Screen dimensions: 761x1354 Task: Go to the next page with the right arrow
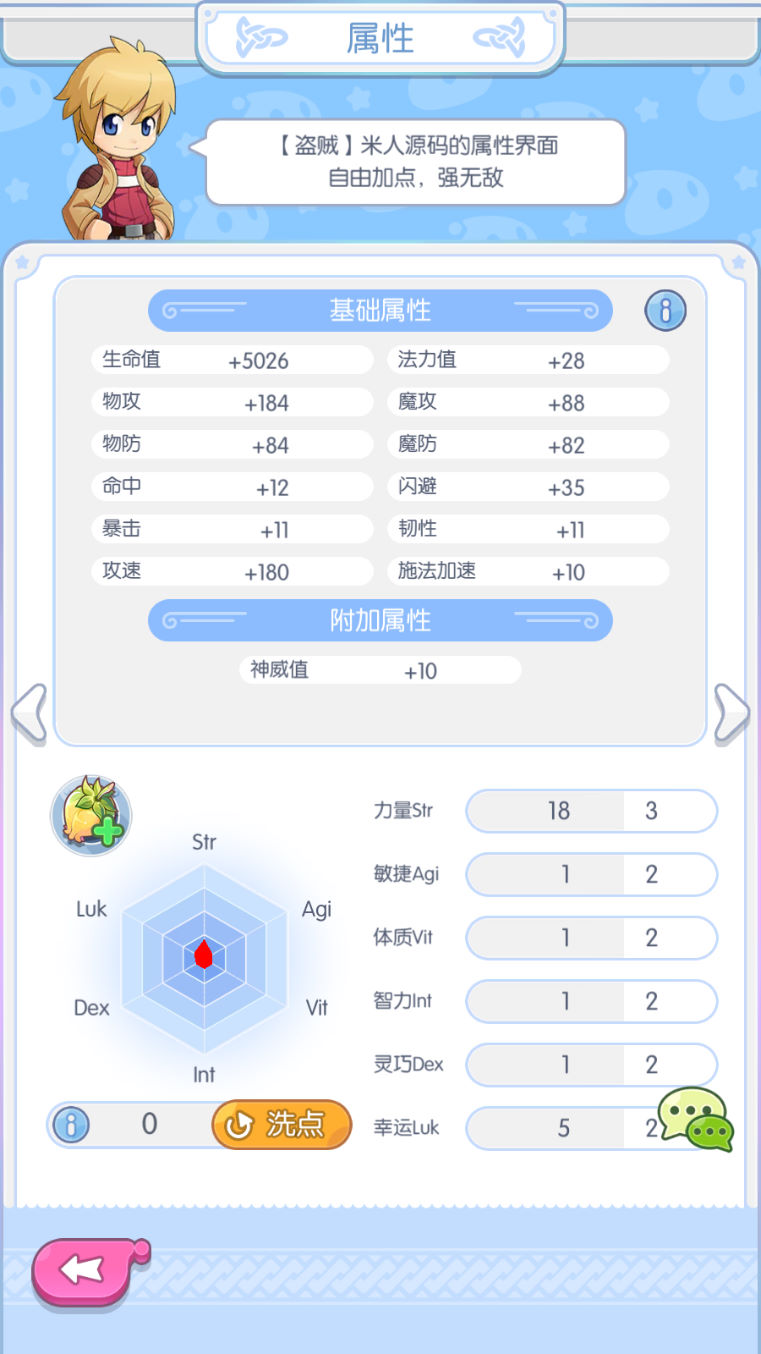(731, 713)
